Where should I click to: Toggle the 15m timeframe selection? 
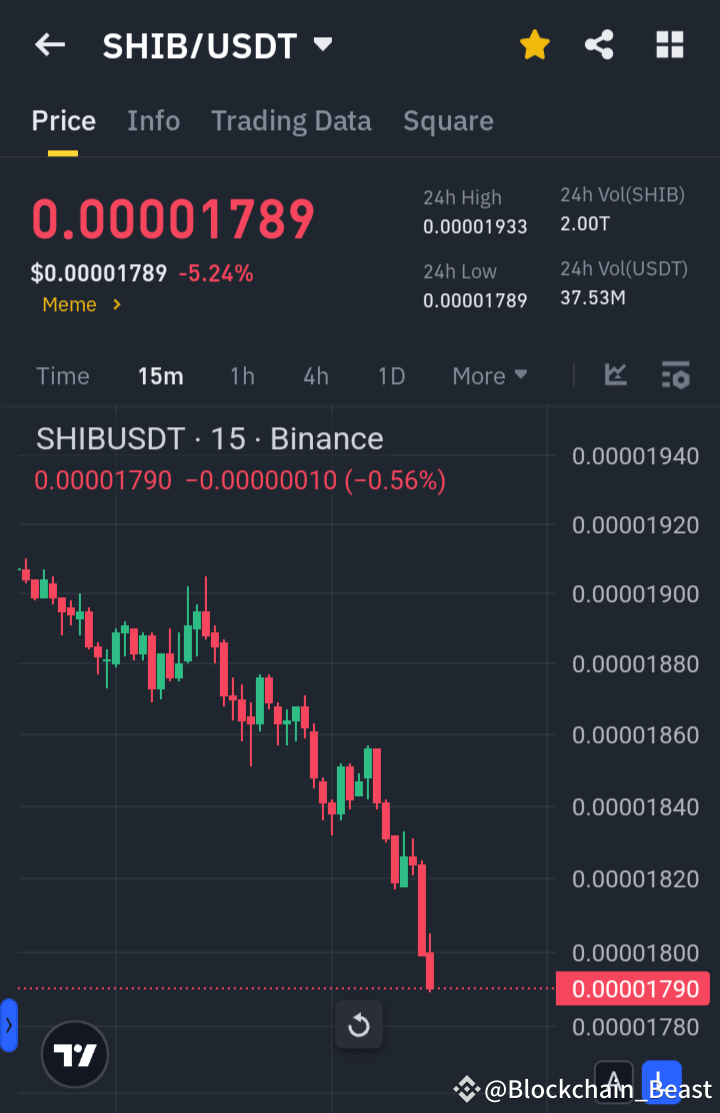161,376
